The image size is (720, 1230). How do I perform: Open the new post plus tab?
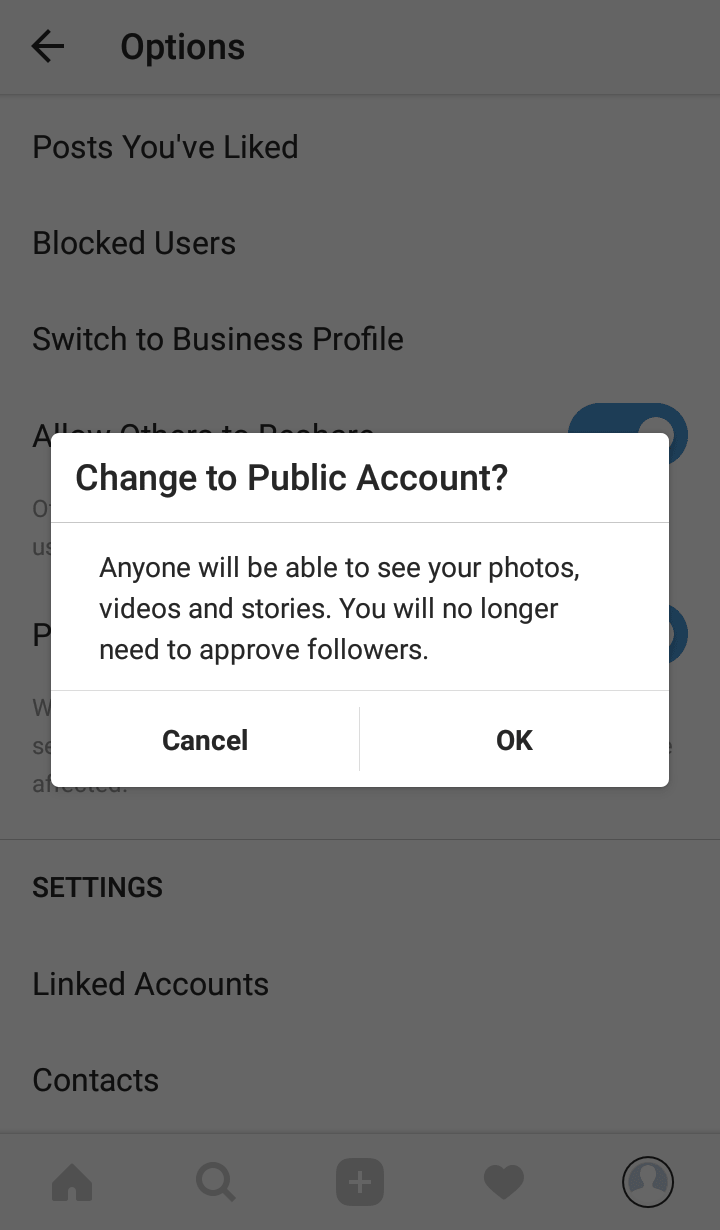point(360,1182)
